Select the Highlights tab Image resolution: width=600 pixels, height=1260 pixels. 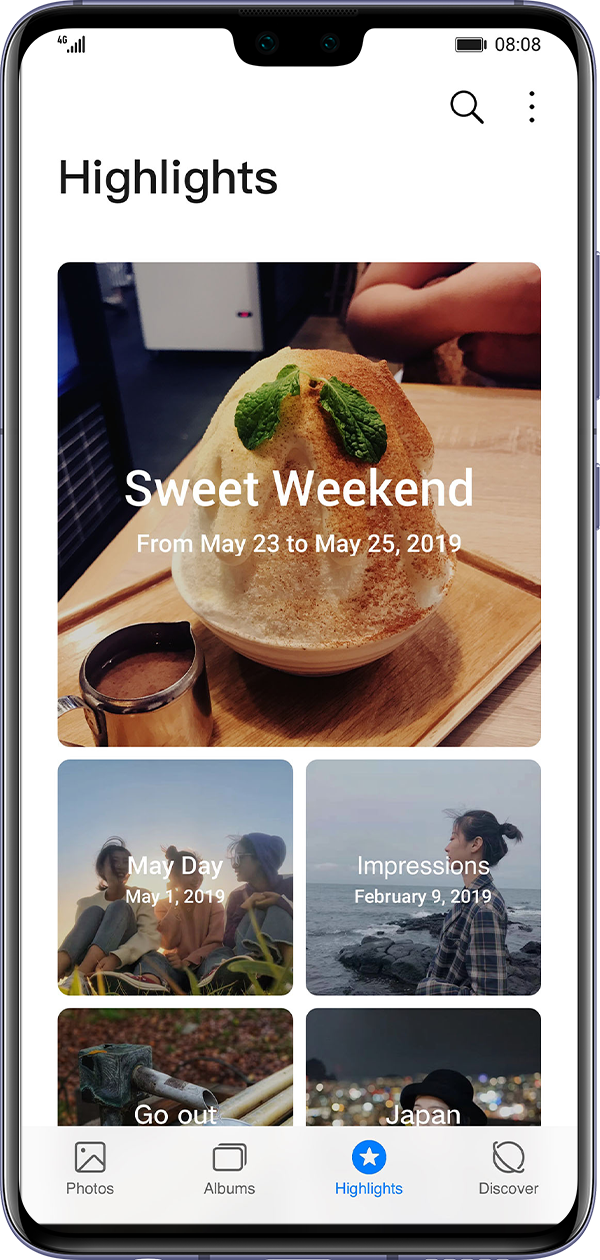(369, 1169)
